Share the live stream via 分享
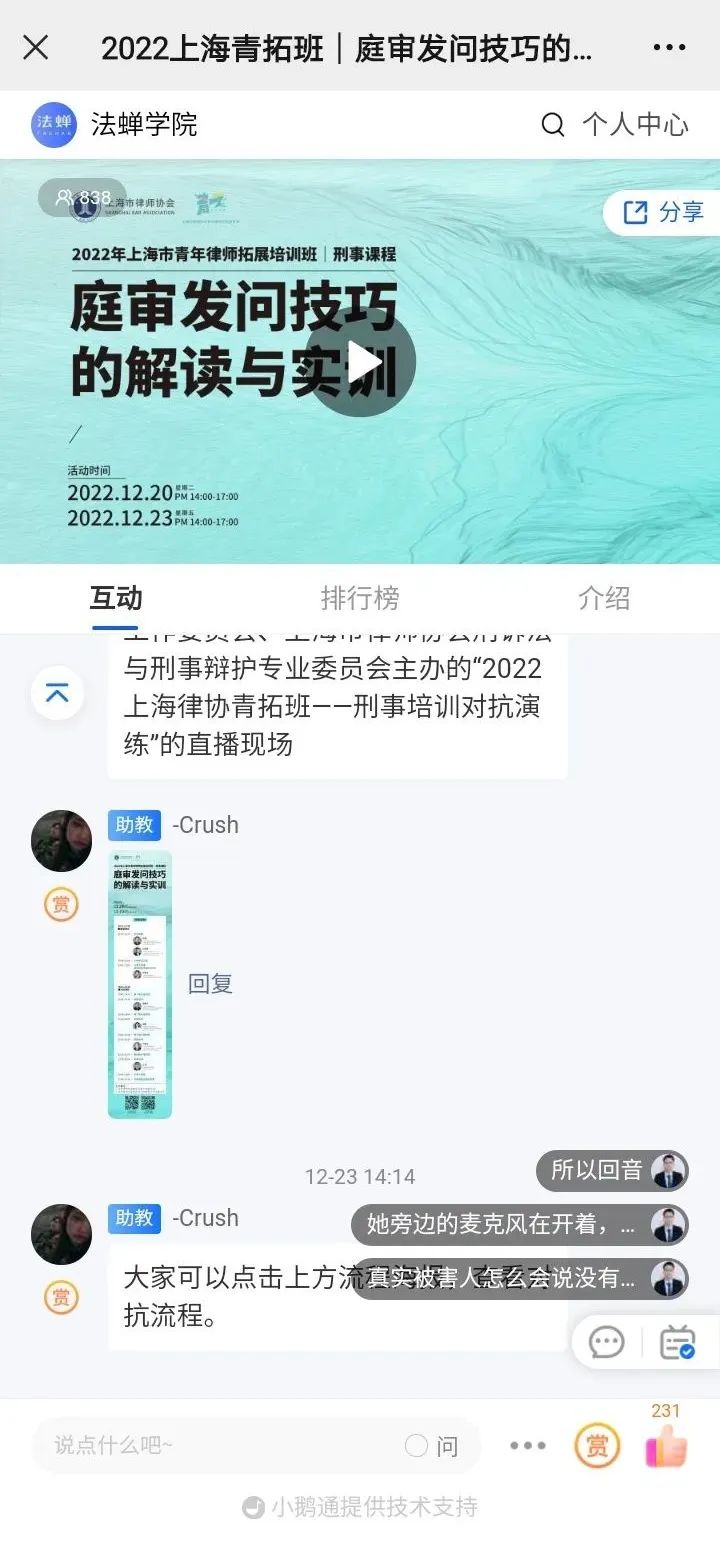This screenshot has height=1555, width=720. click(x=664, y=212)
